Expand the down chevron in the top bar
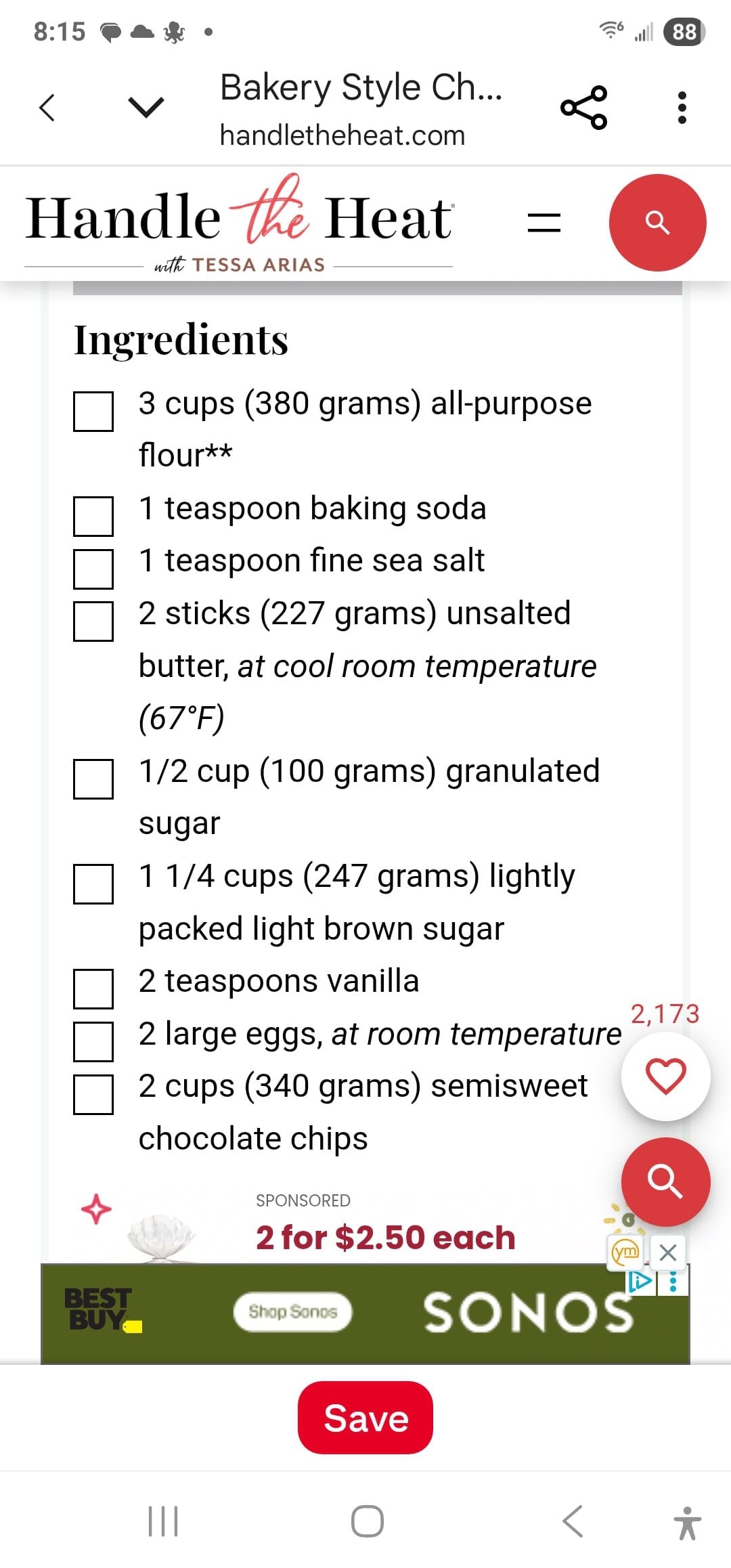This screenshot has width=731, height=1568. (146, 107)
